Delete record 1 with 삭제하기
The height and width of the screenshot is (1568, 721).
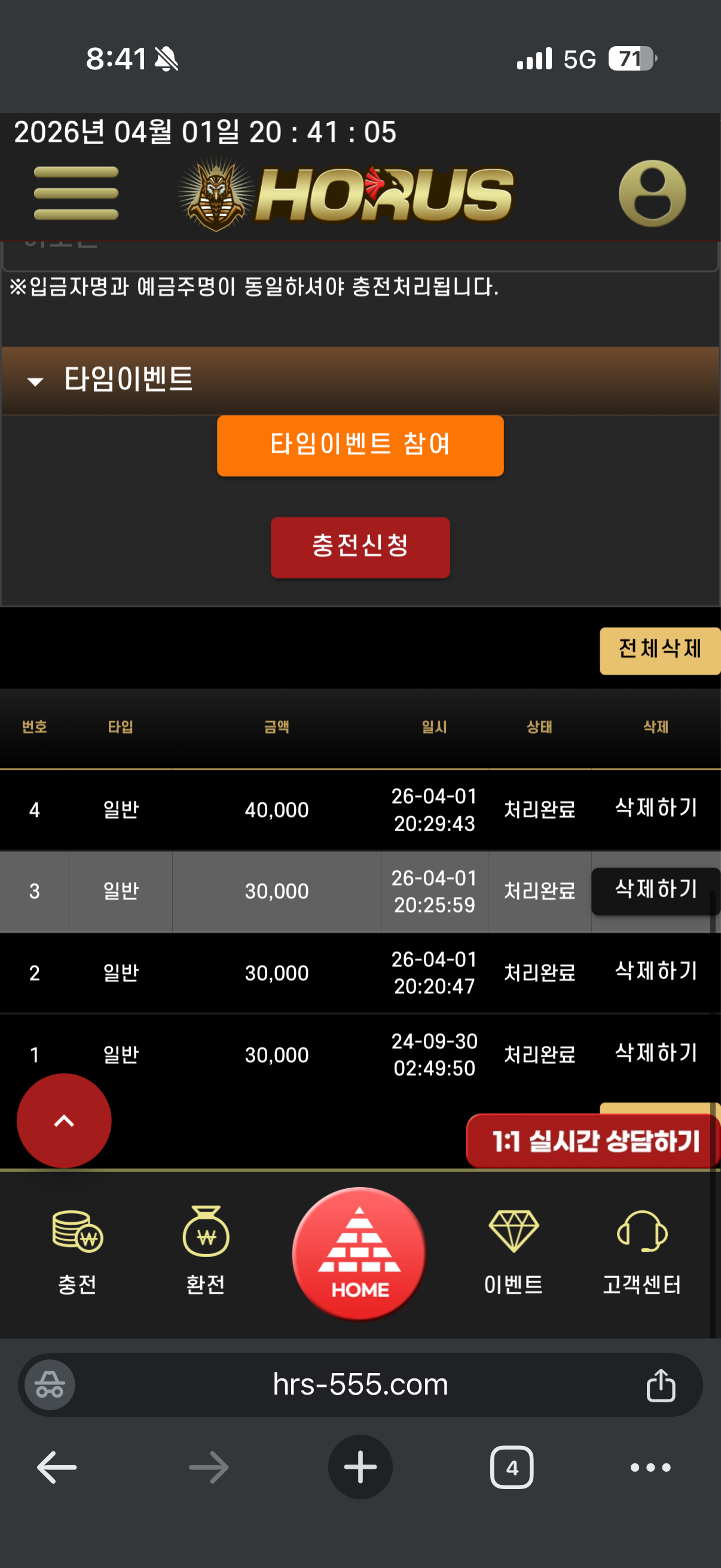click(x=655, y=1053)
